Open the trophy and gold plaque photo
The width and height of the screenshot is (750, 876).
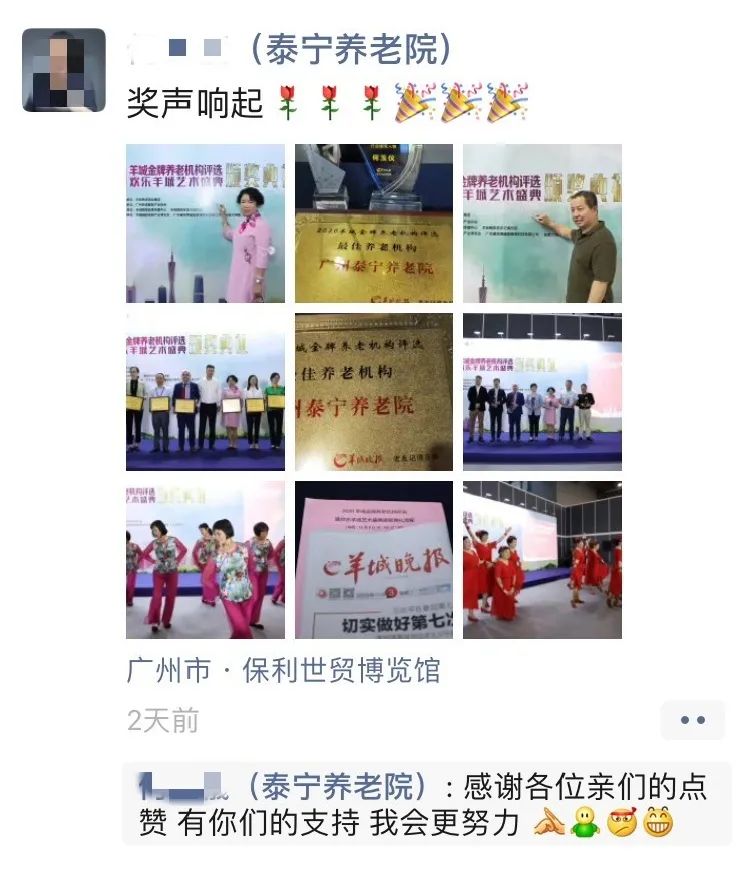click(373, 223)
